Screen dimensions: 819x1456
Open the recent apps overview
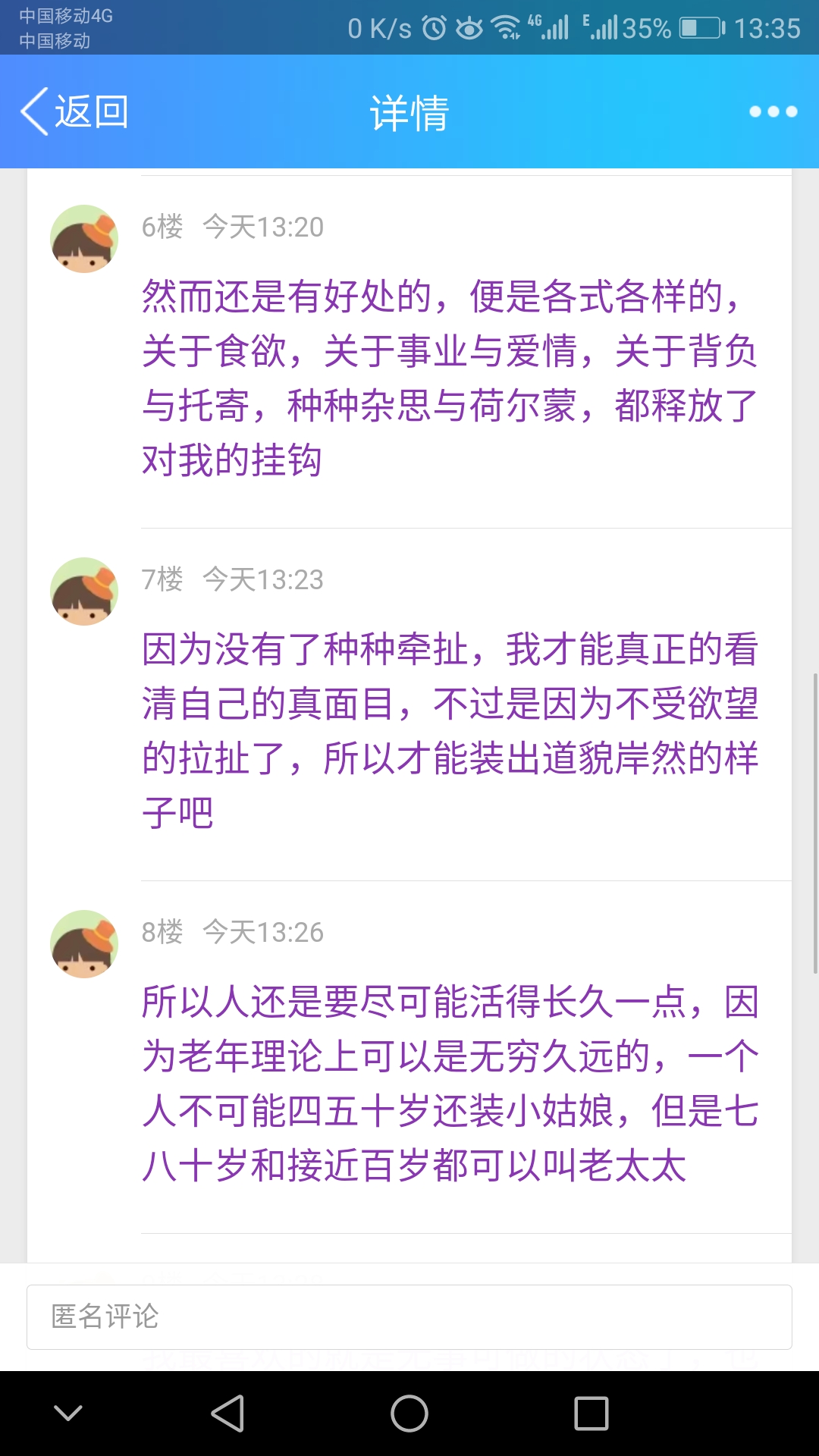click(x=591, y=1414)
